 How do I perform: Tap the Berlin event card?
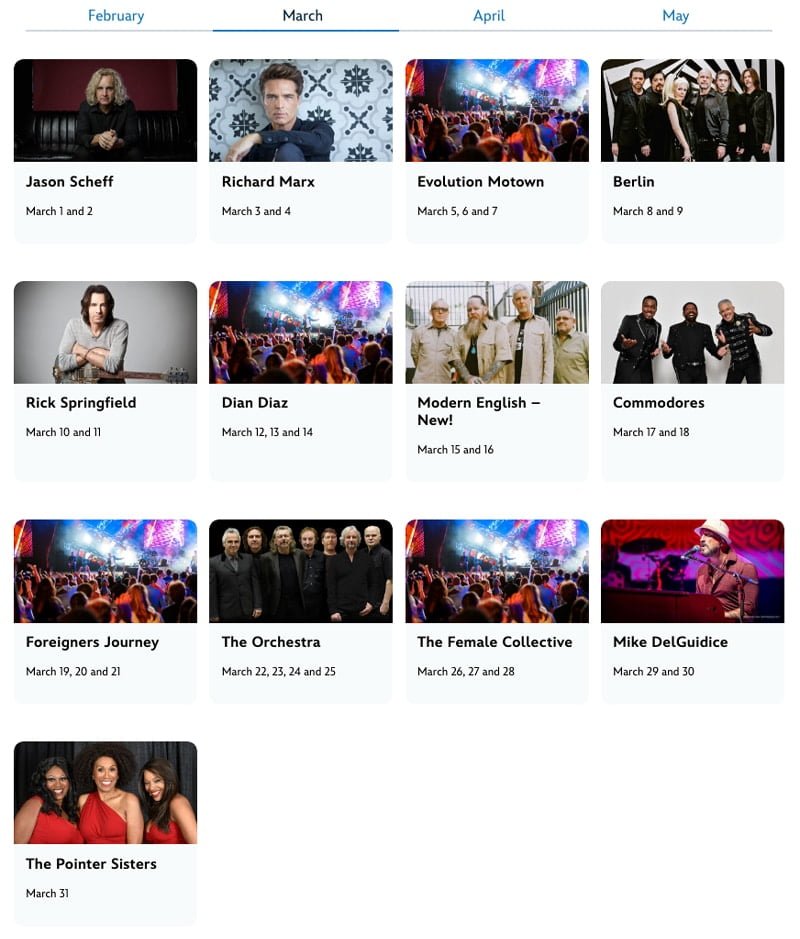coord(692,150)
